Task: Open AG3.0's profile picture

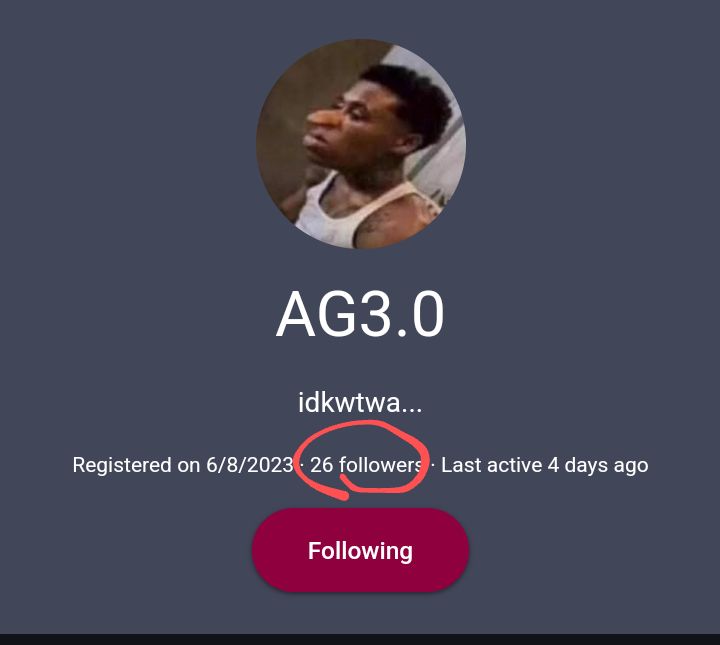Action: pos(360,144)
